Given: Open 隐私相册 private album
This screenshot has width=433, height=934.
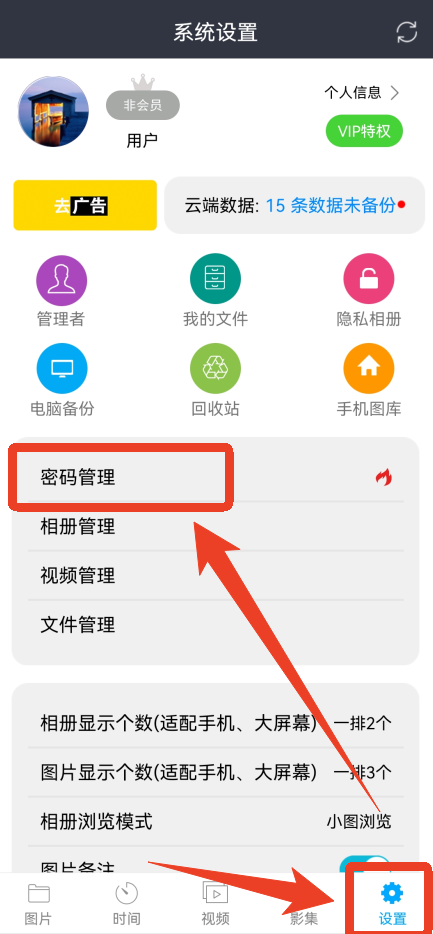Looking at the screenshot, I should tap(369, 293).
